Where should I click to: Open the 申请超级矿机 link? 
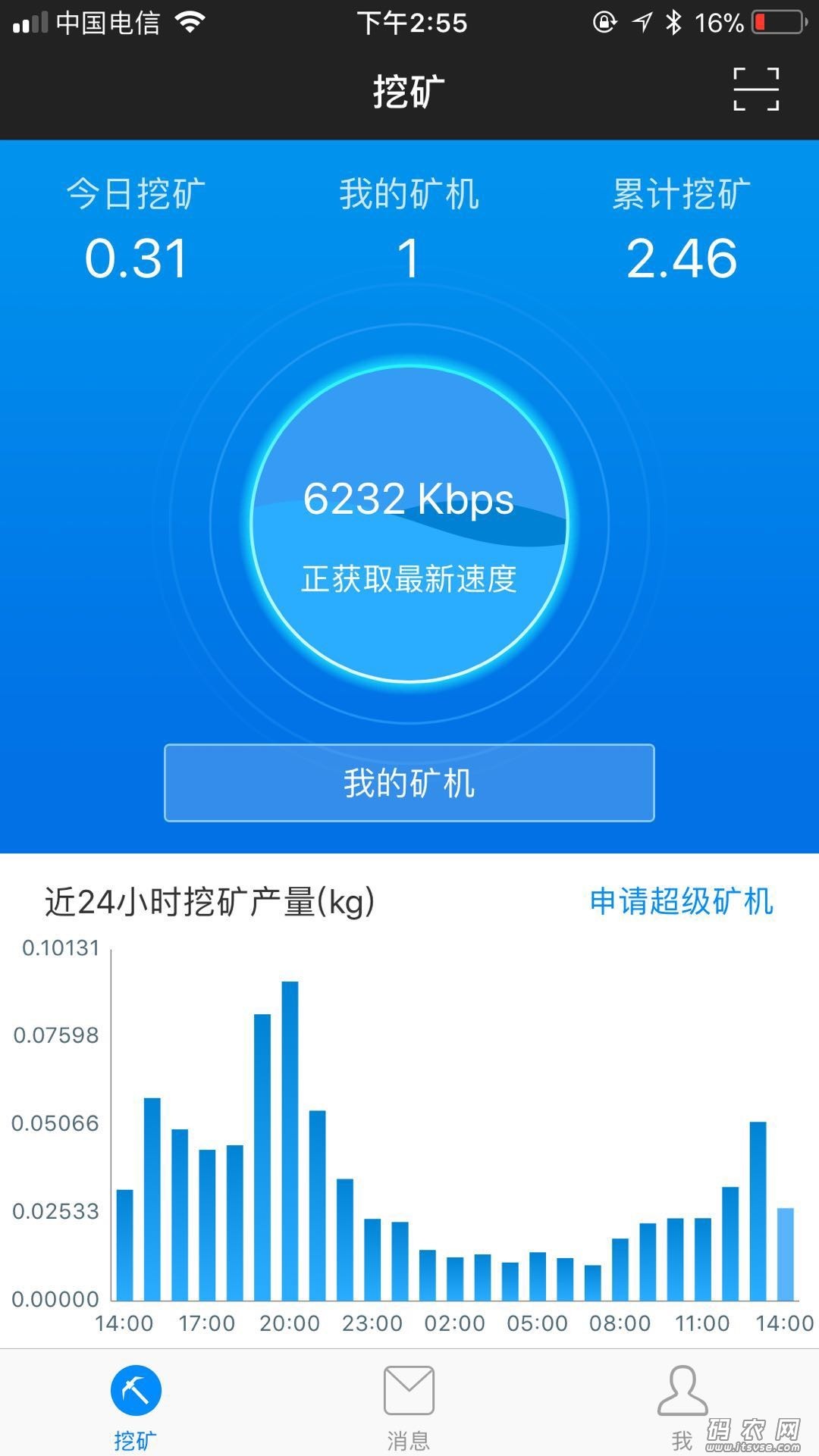pyautogui.click(x=681, y=901)
